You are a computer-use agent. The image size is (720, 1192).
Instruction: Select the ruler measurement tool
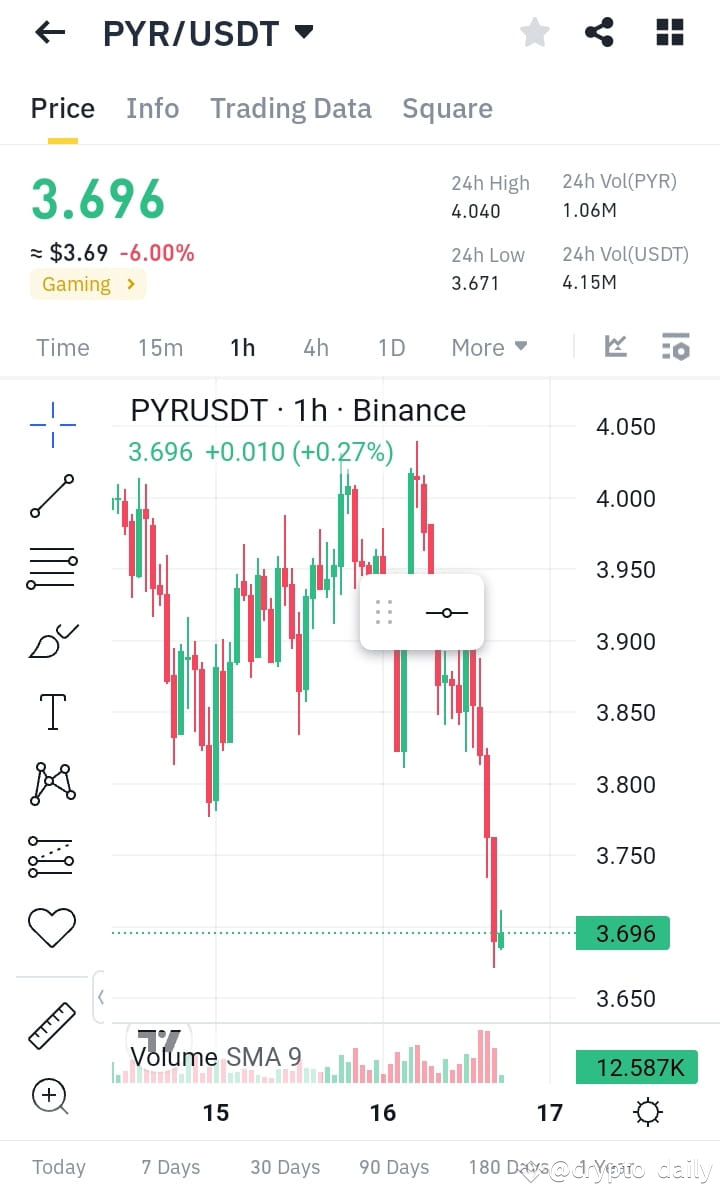[50, 1025]
